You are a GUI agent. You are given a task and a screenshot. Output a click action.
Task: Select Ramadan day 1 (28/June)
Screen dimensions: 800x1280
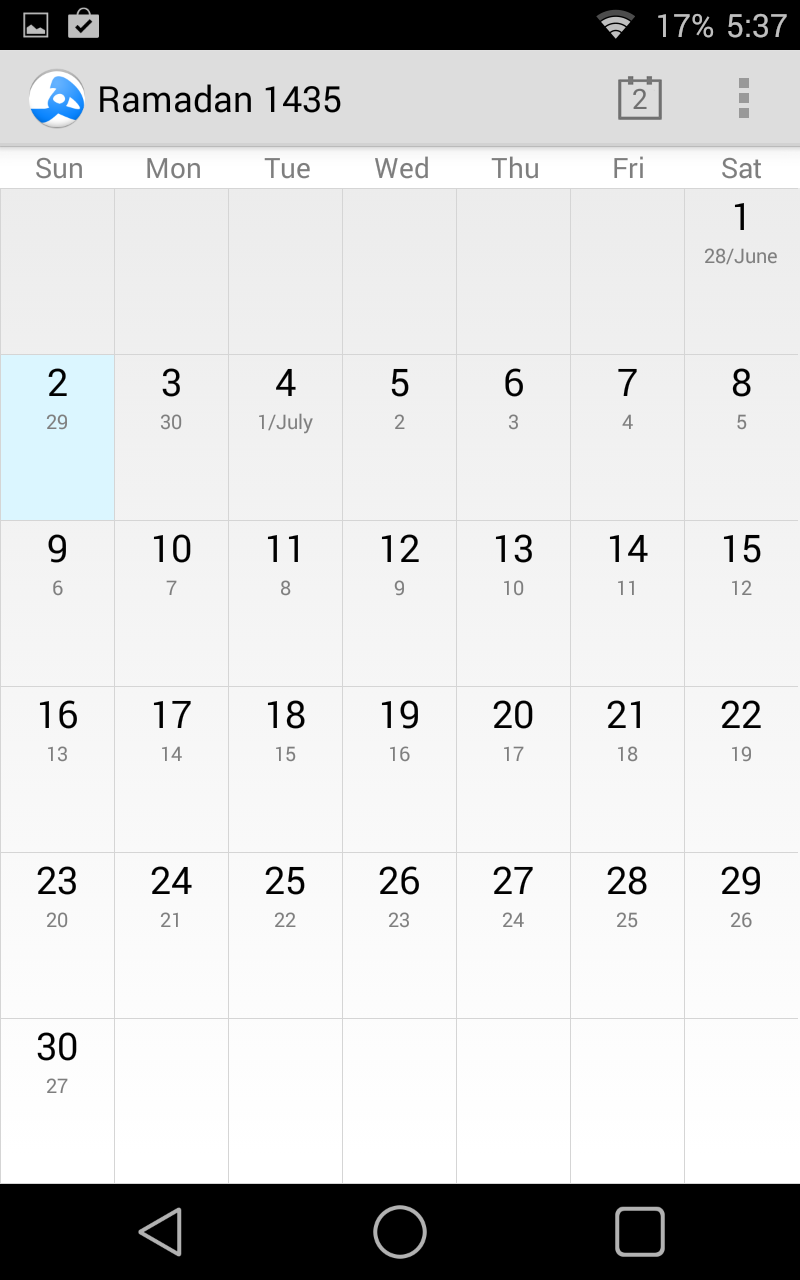tap(741, 271)
